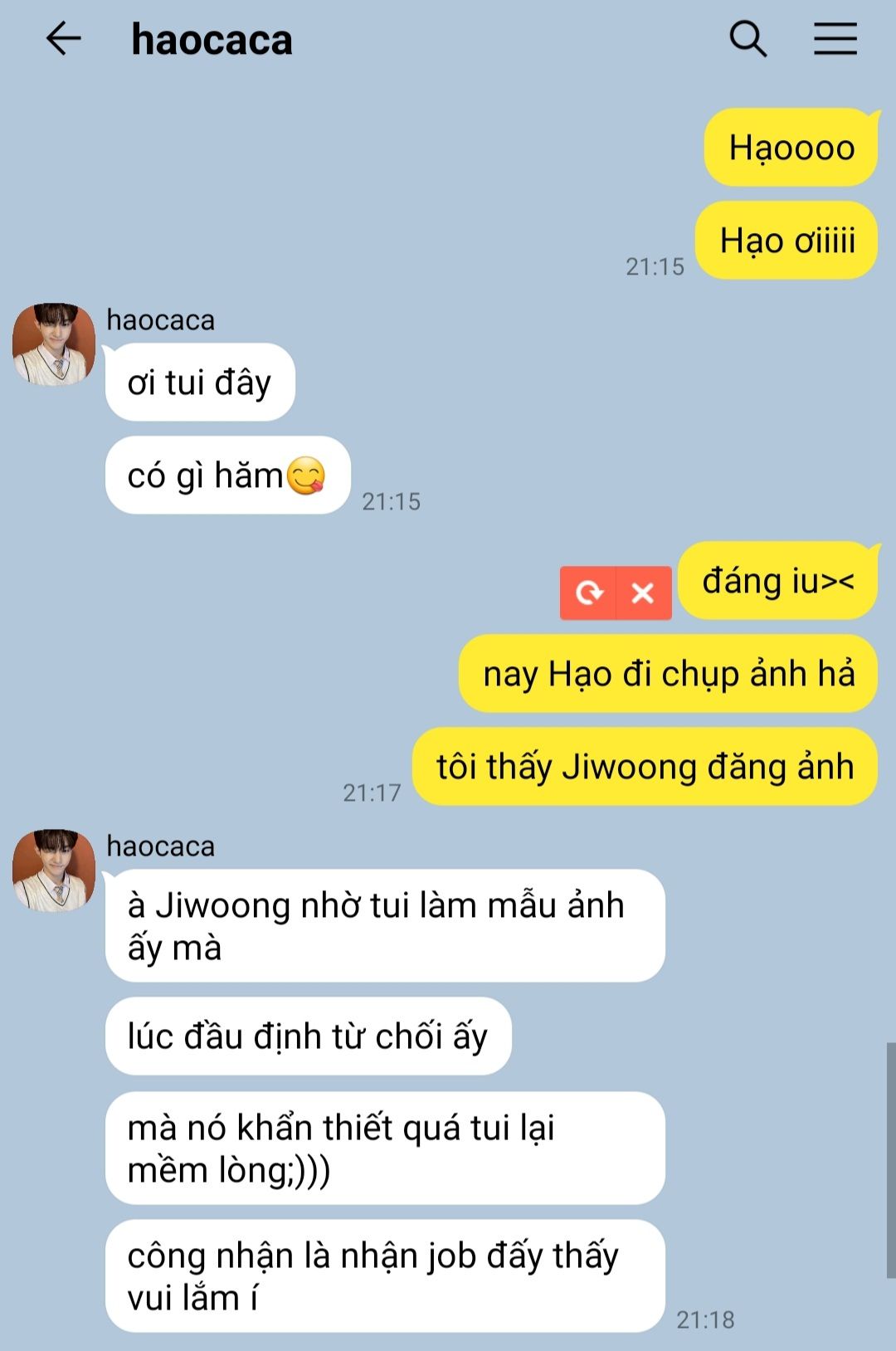This screenshot has width=896, height=1351.
Task: Open haocaca's profile picture beside "ơi tui đây"
Action: [54, 344]
